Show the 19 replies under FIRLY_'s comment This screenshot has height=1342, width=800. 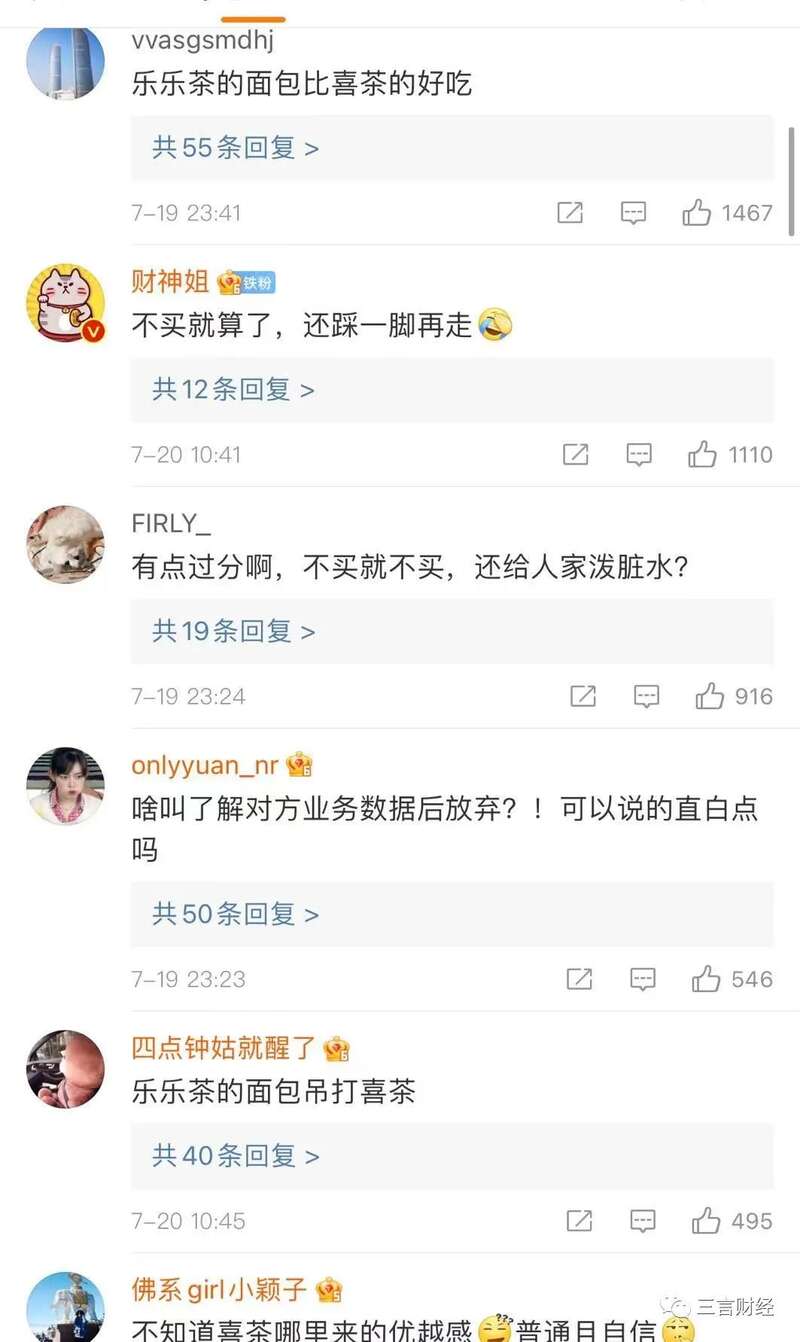point(452,632)
